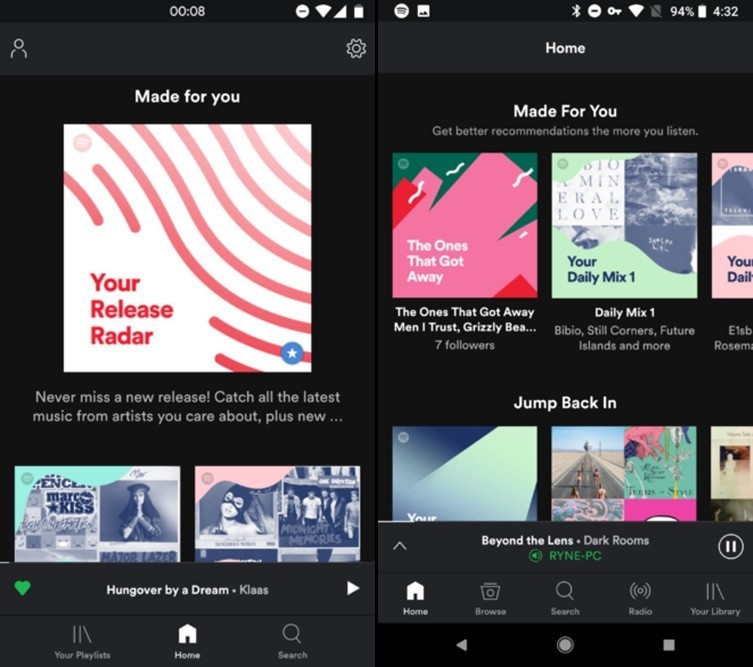Switch to the Radio tab
The width and height of the screenshot is (753, 667).
point(640,598)
